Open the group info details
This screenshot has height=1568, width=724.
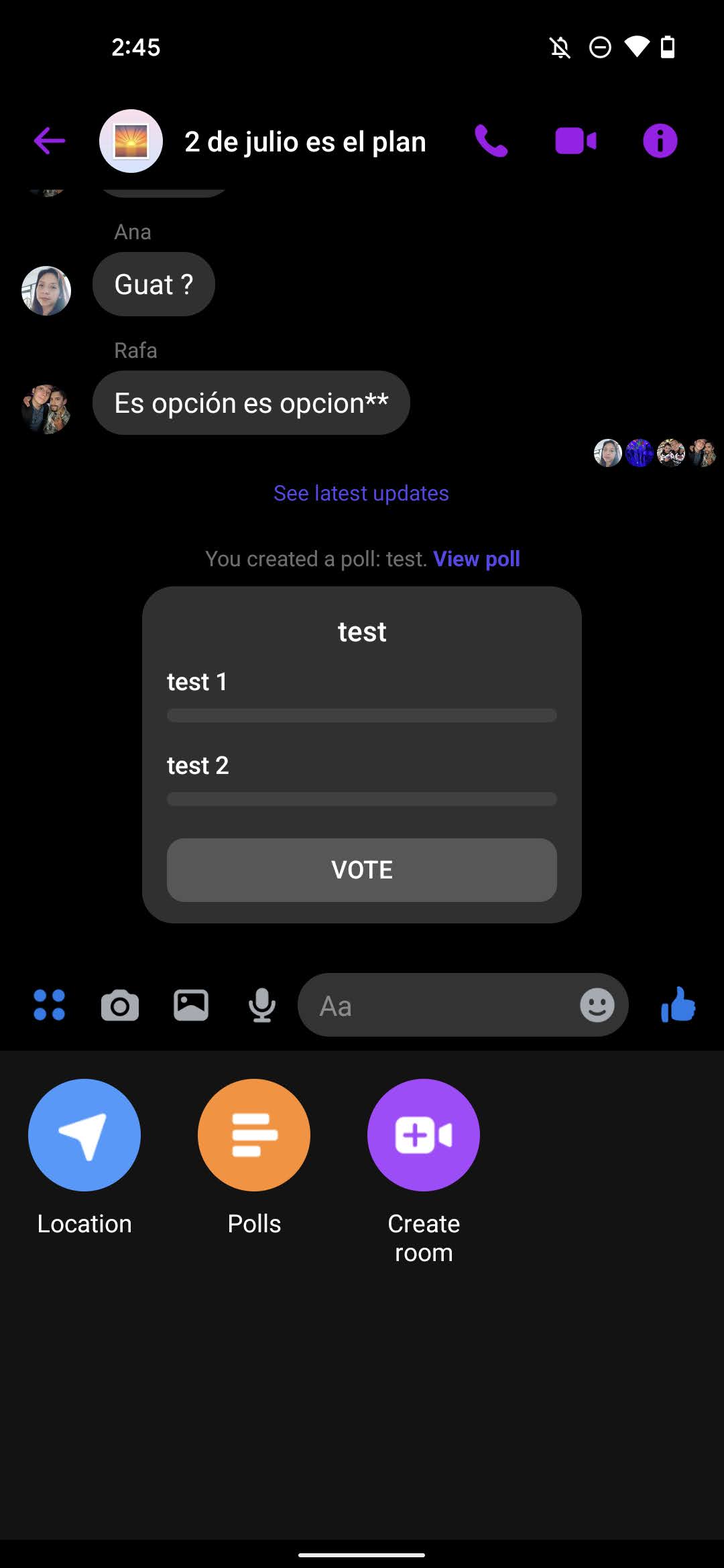click(660, 141)
